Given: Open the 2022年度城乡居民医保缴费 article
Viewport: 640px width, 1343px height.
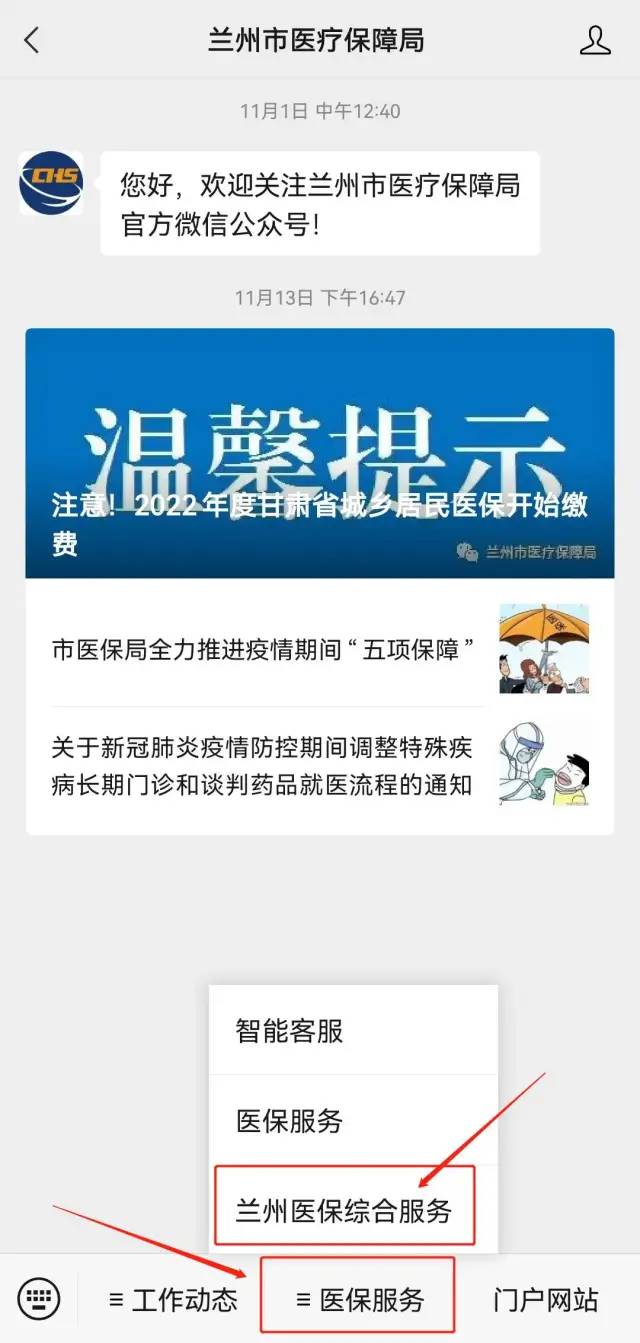Looking at the screenshot, I should coord(320,453).
